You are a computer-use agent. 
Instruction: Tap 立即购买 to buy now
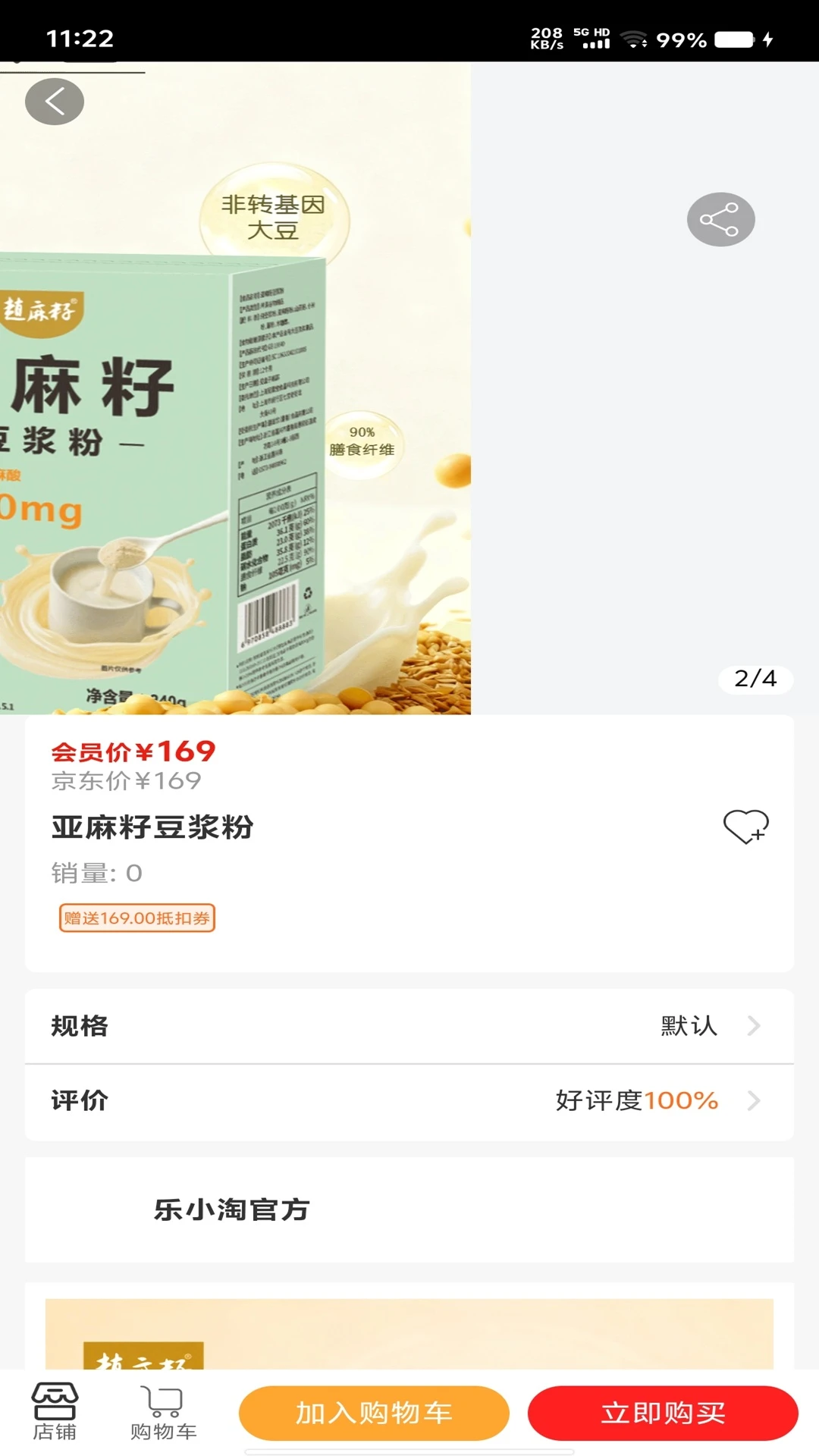click(x=663, y=1412)
